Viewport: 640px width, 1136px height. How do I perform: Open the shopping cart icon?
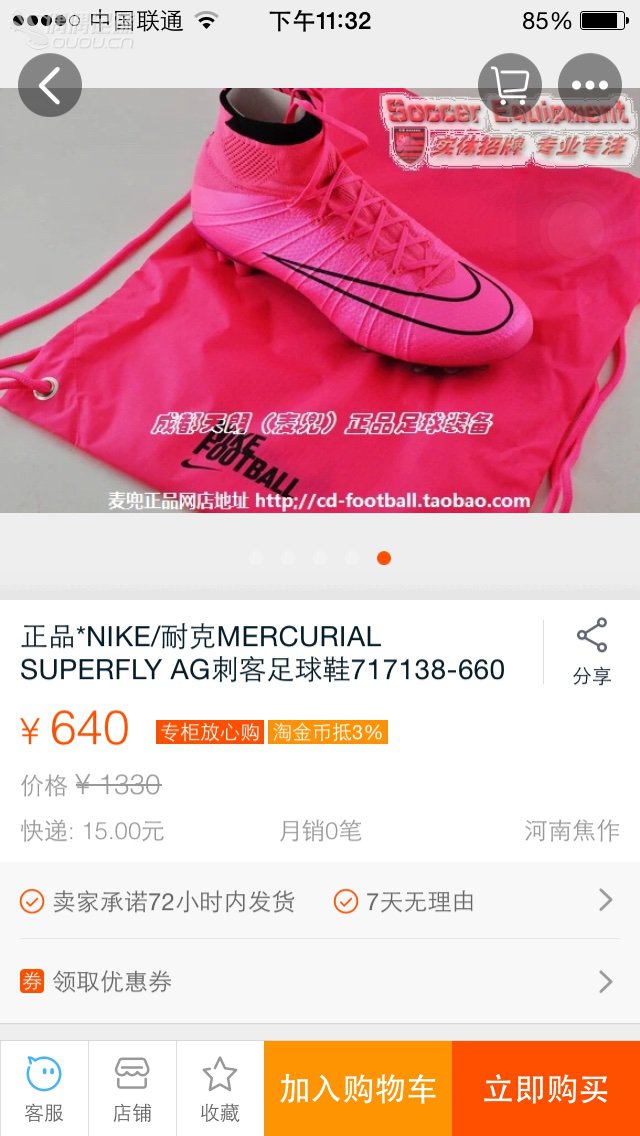tap(510, 86)
